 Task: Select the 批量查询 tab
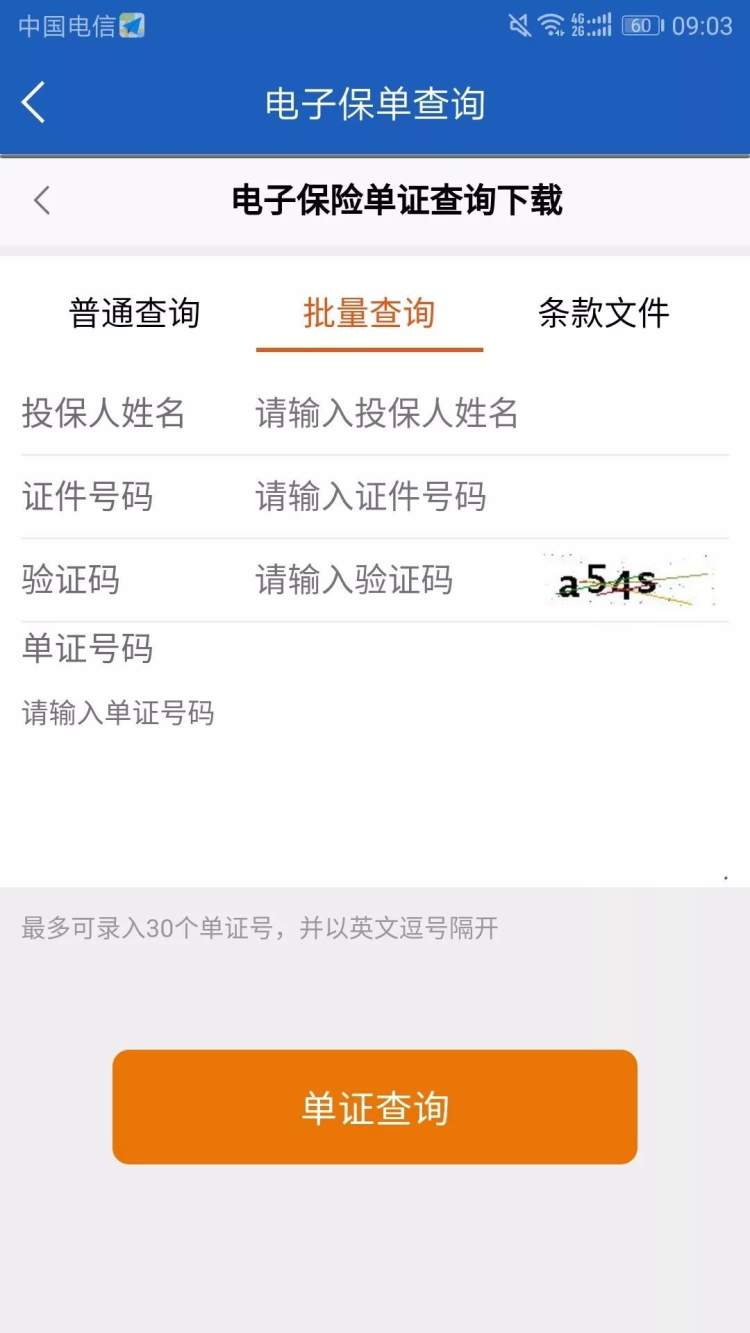pos(369,313)
